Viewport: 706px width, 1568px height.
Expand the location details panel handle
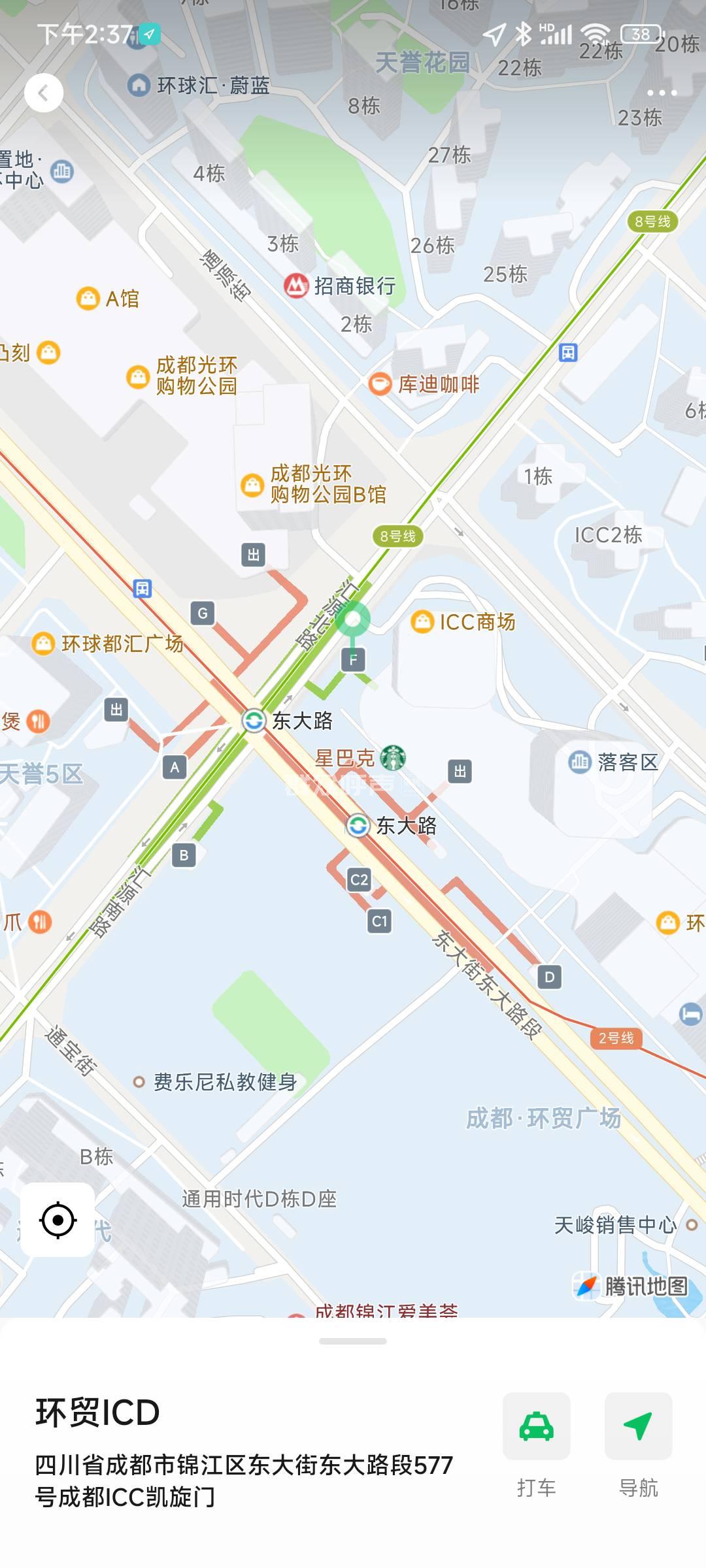click(353, 1341)
